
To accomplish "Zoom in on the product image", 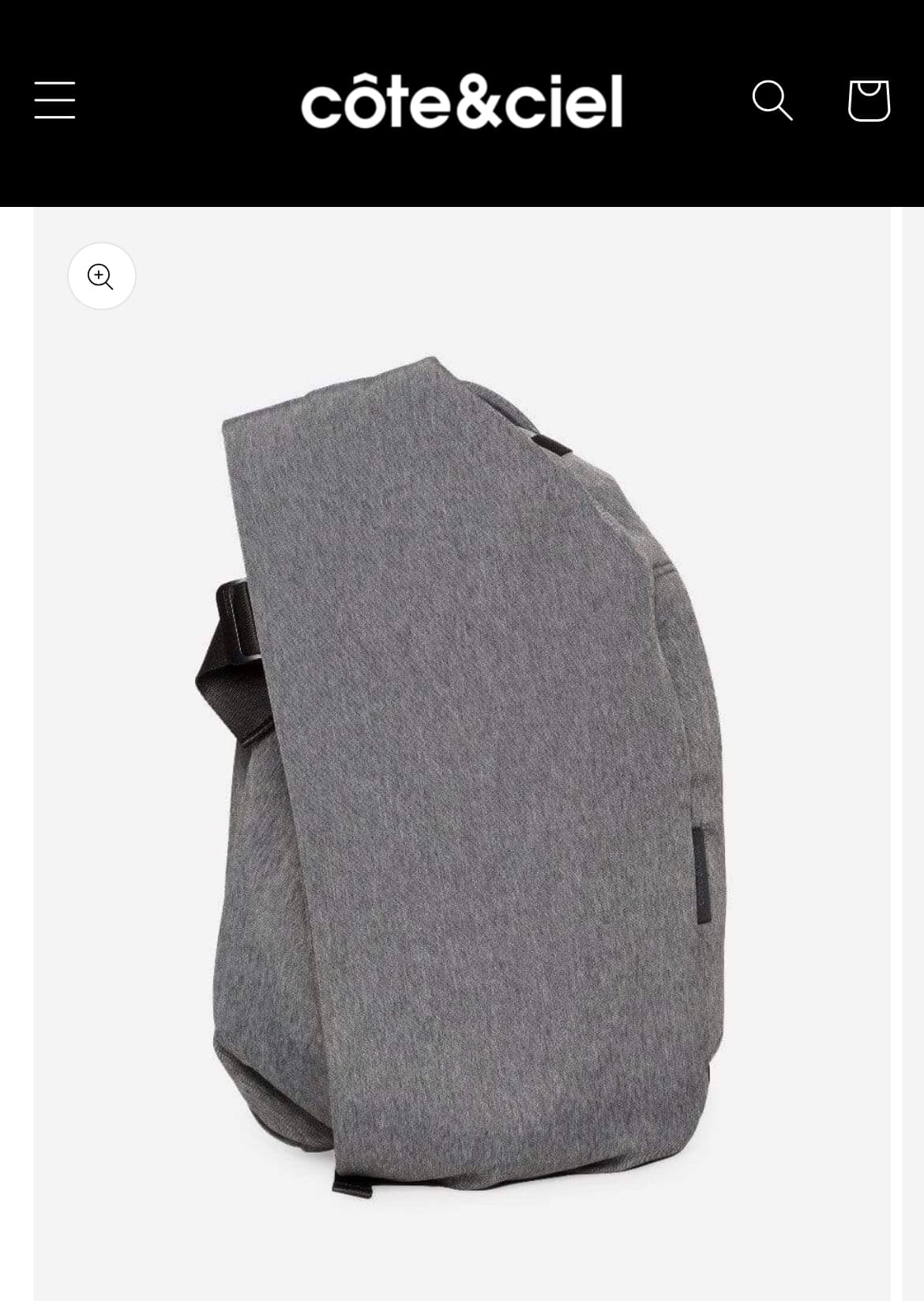I will pos(101,276).
